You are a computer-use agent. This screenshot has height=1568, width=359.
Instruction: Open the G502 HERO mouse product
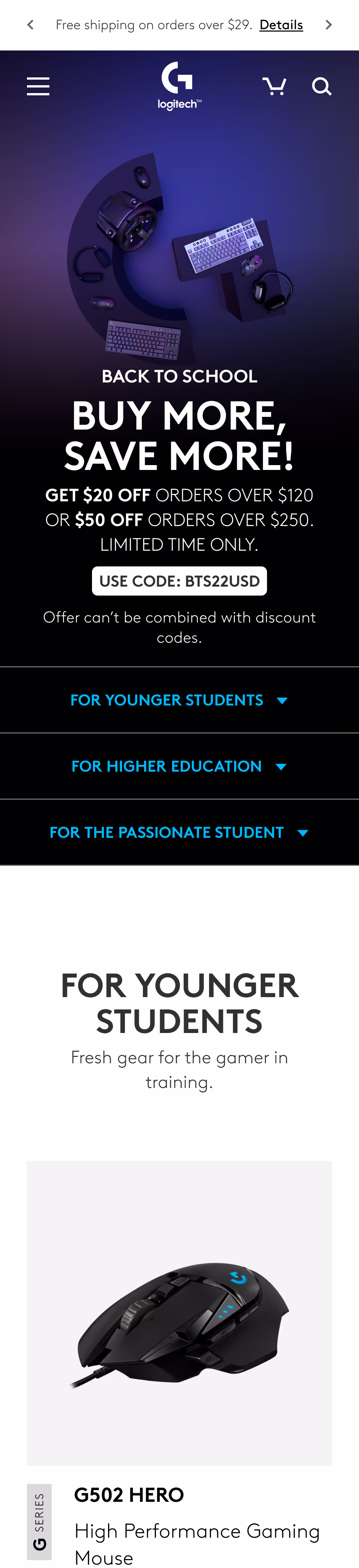(x=179, y=1313)
